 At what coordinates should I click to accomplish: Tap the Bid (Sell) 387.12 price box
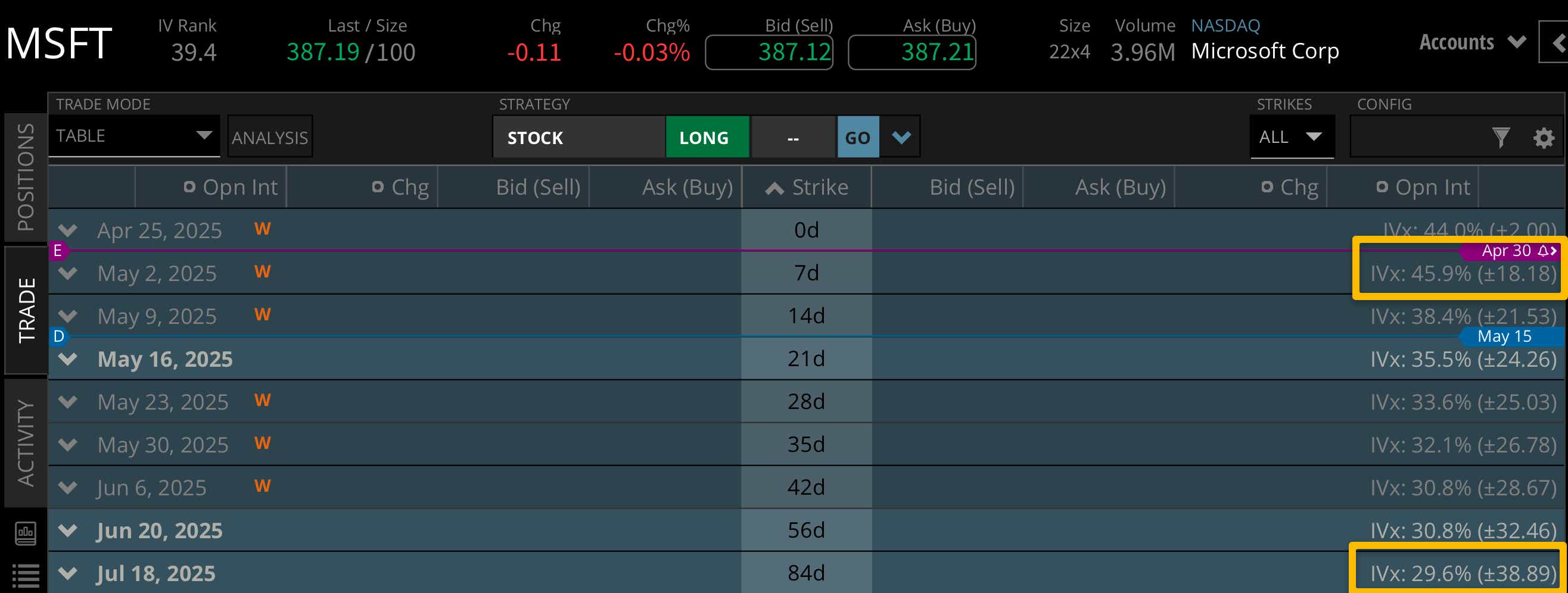tap(769, 52)
